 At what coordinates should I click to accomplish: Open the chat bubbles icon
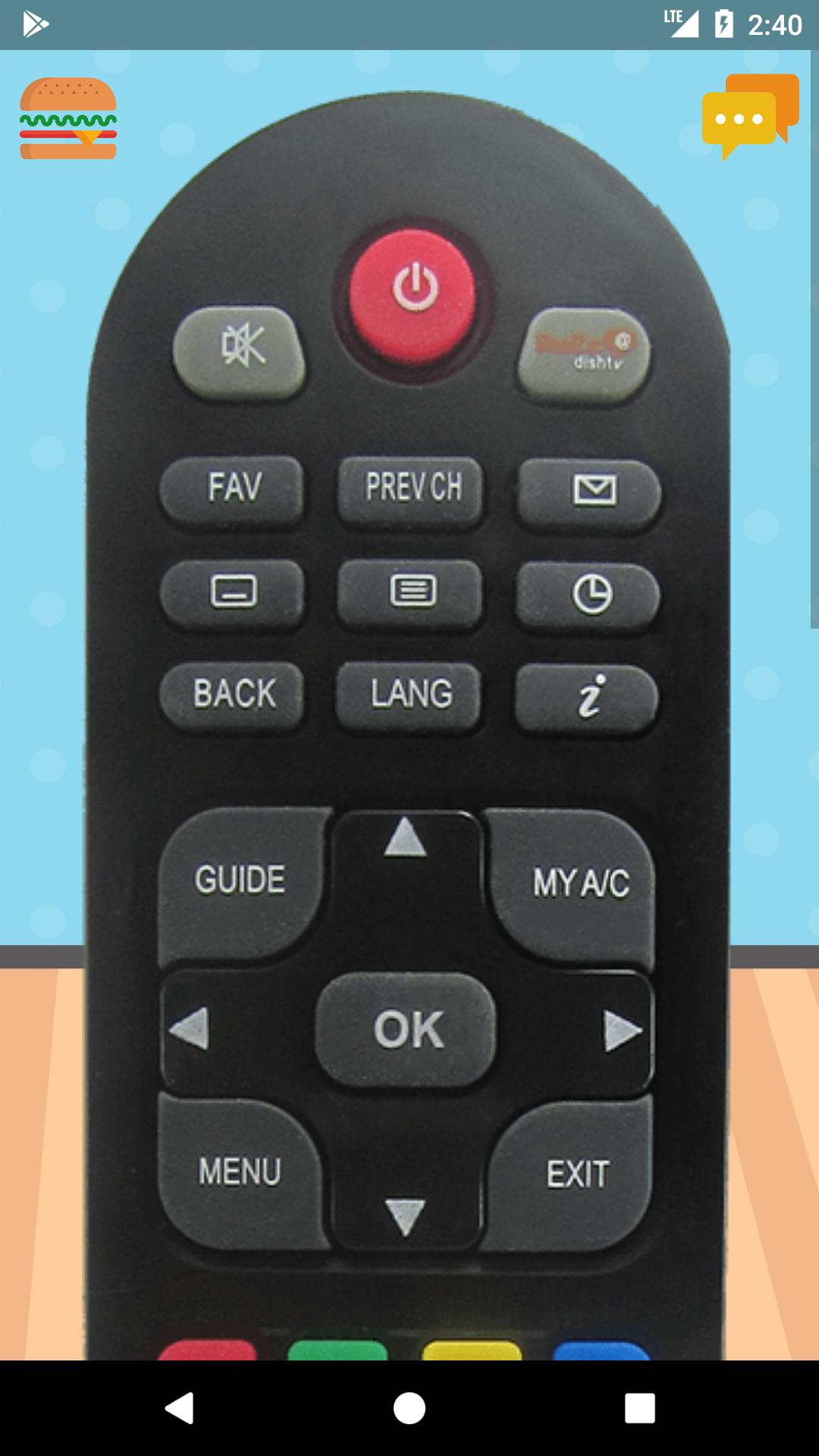[x=750, y=115]
